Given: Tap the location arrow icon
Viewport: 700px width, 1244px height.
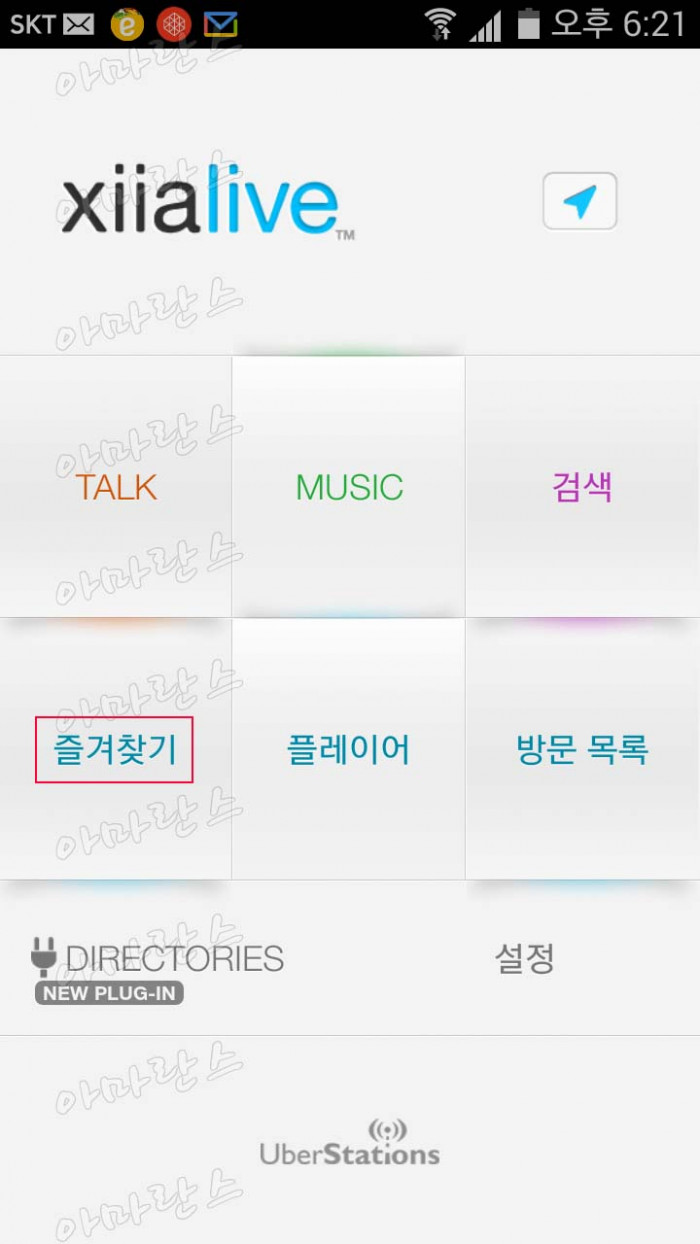Looking at the screenshot, I should (x=579, y=201).
